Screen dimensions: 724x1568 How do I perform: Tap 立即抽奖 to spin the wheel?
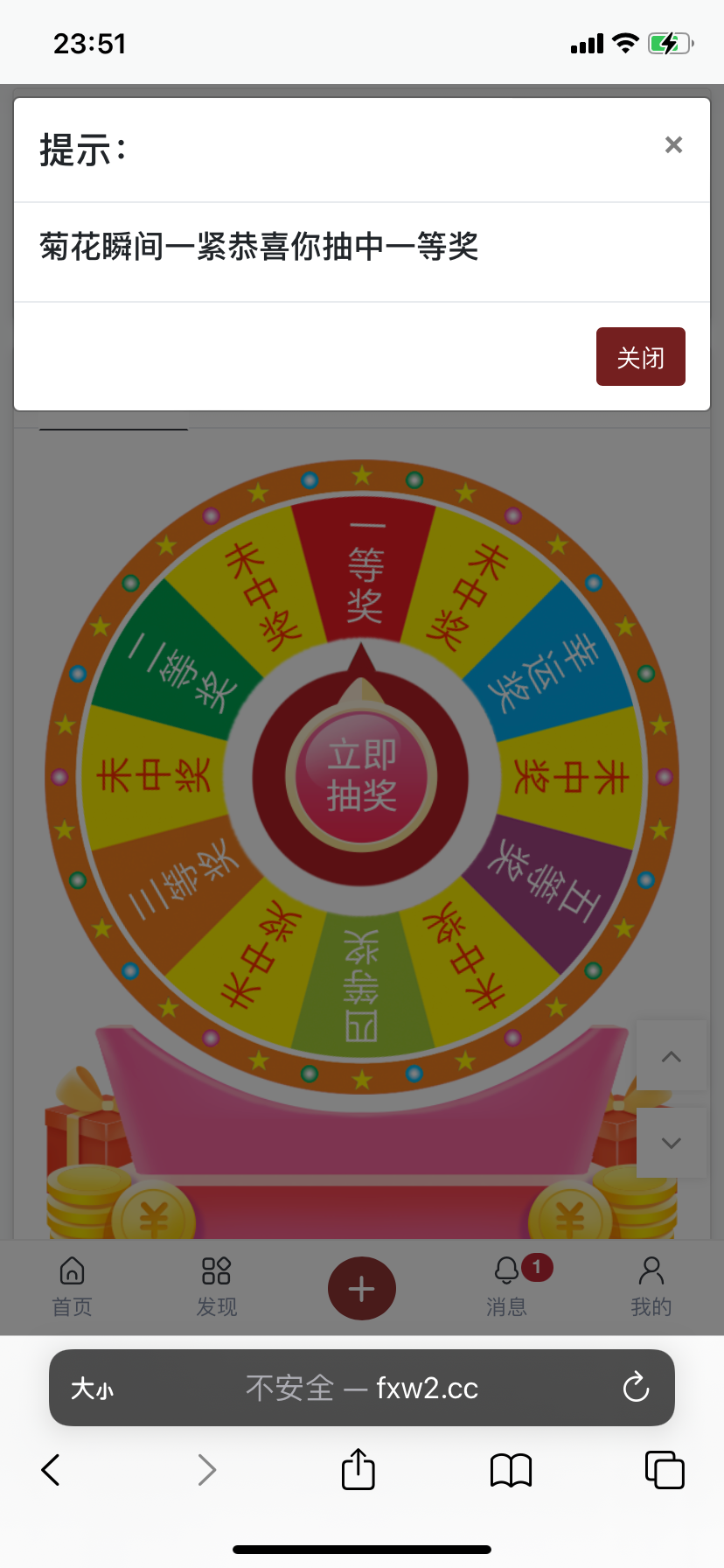(x=361, y=775)
